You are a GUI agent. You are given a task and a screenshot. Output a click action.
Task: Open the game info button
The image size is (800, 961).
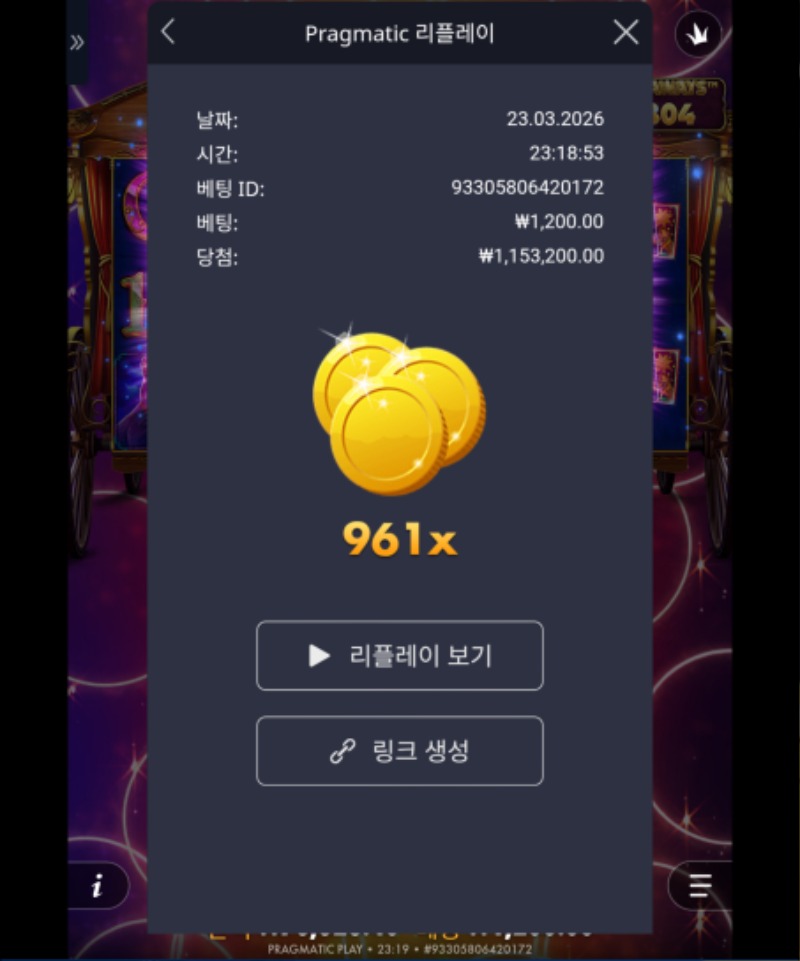[97, 886]
